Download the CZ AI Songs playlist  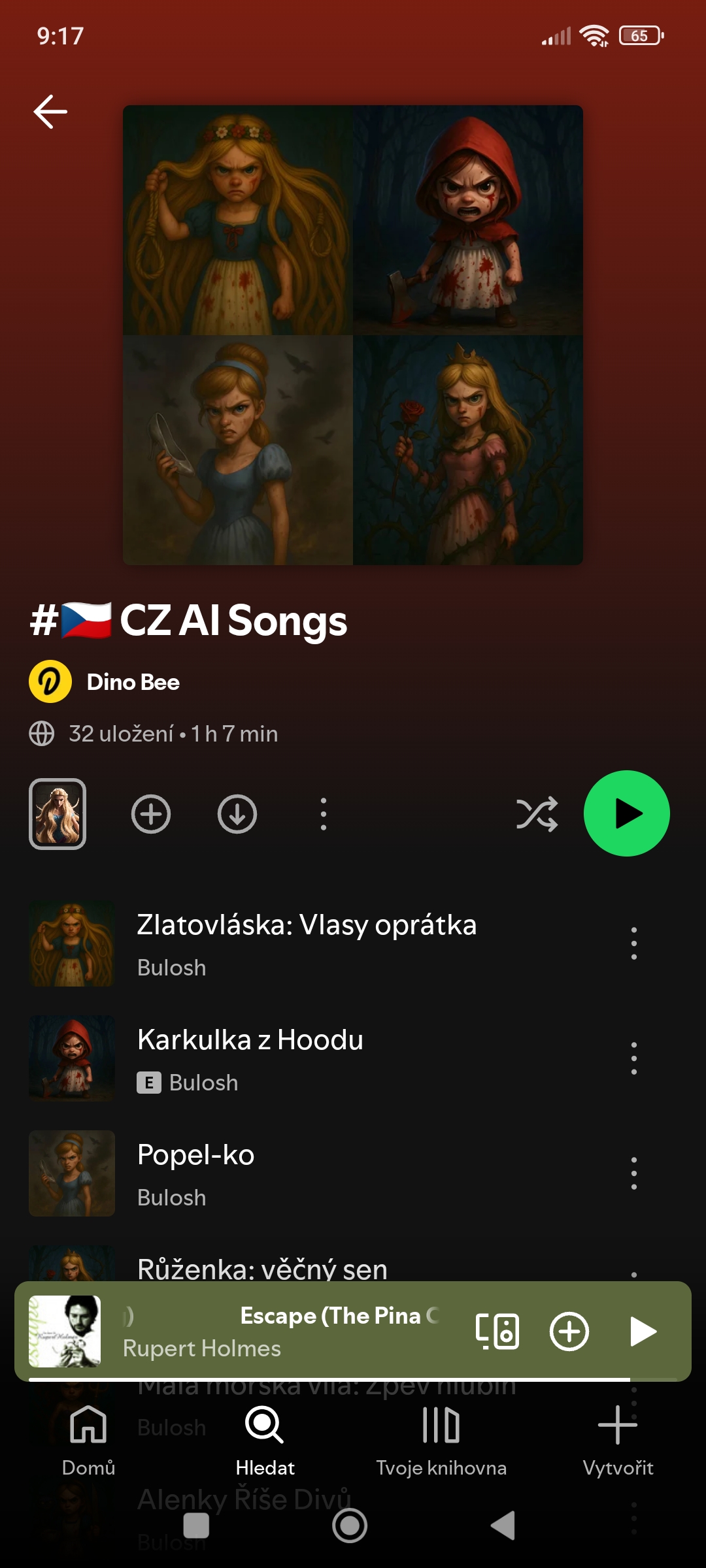237,814
